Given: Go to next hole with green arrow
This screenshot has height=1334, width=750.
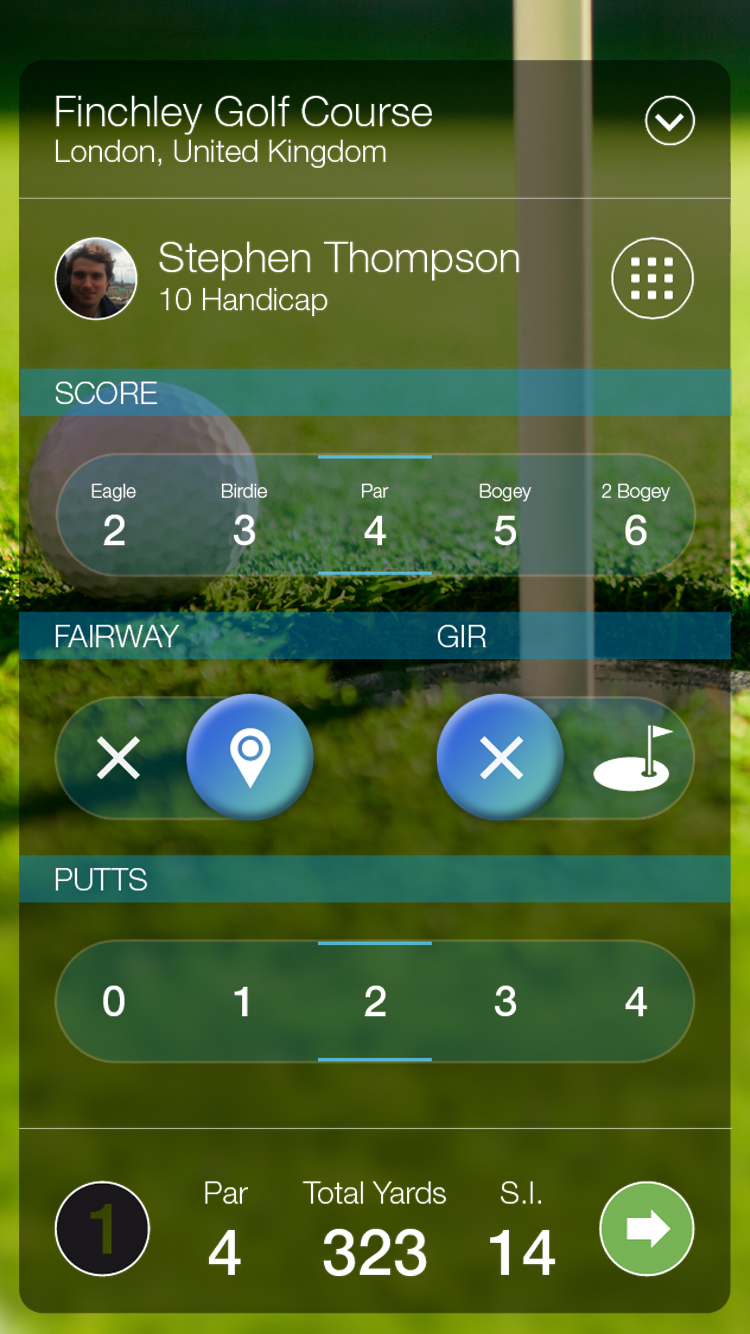Looking at the screenshot, I should [647, 1229].
